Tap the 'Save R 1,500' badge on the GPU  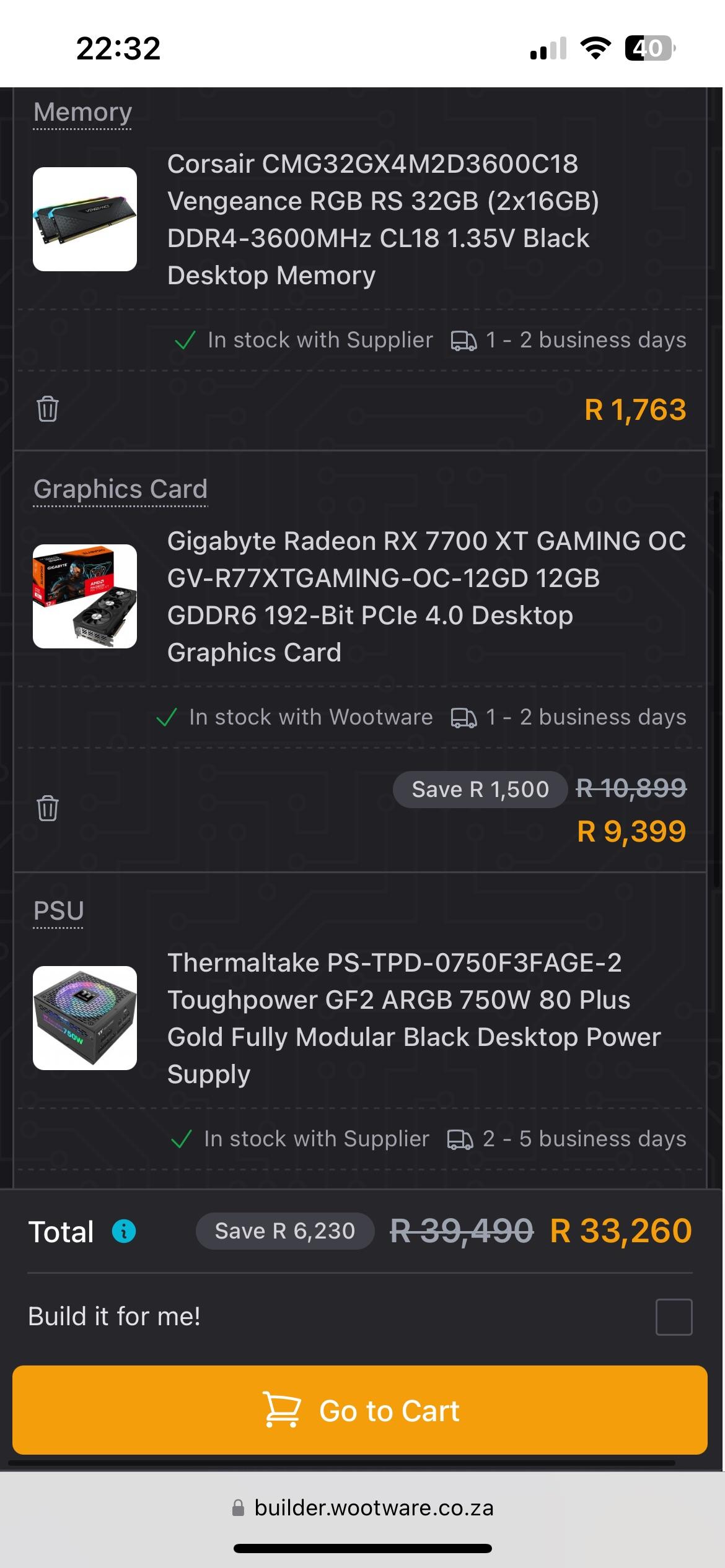(x=478, y=789)
